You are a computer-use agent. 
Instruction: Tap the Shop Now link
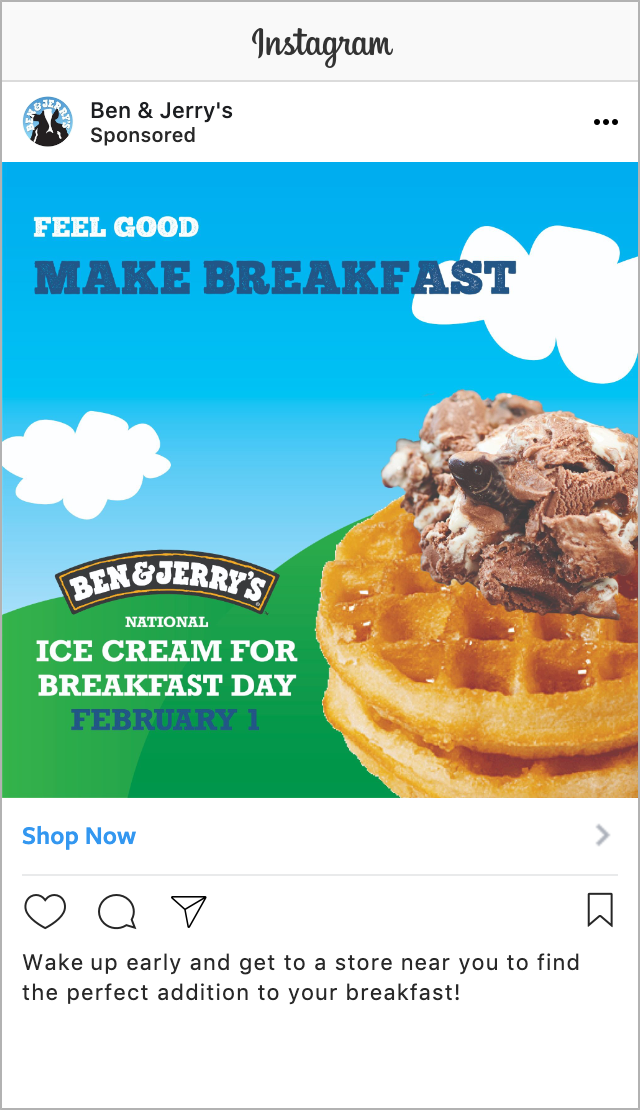click(79, 836)
